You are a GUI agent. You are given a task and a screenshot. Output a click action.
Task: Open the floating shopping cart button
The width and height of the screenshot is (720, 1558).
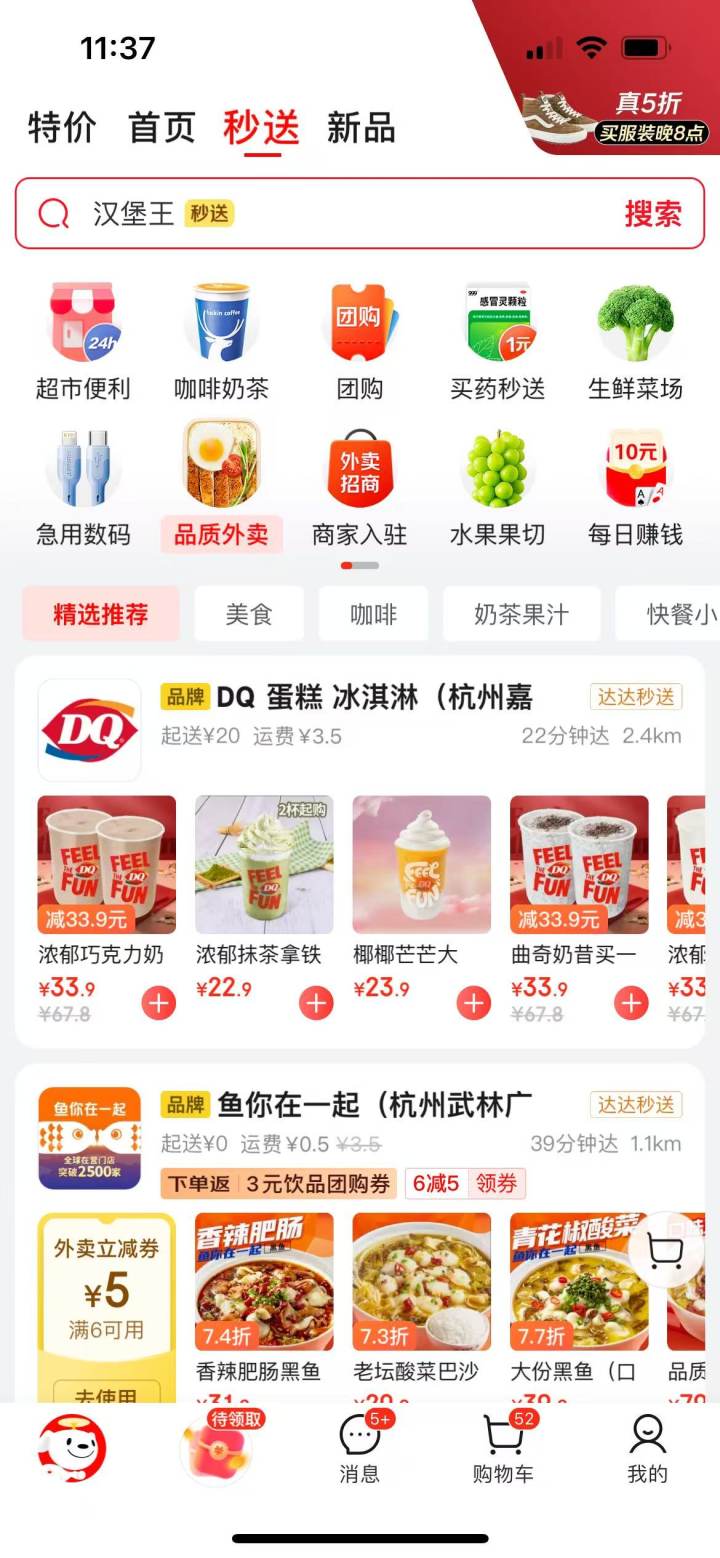tap(665, 1249)
